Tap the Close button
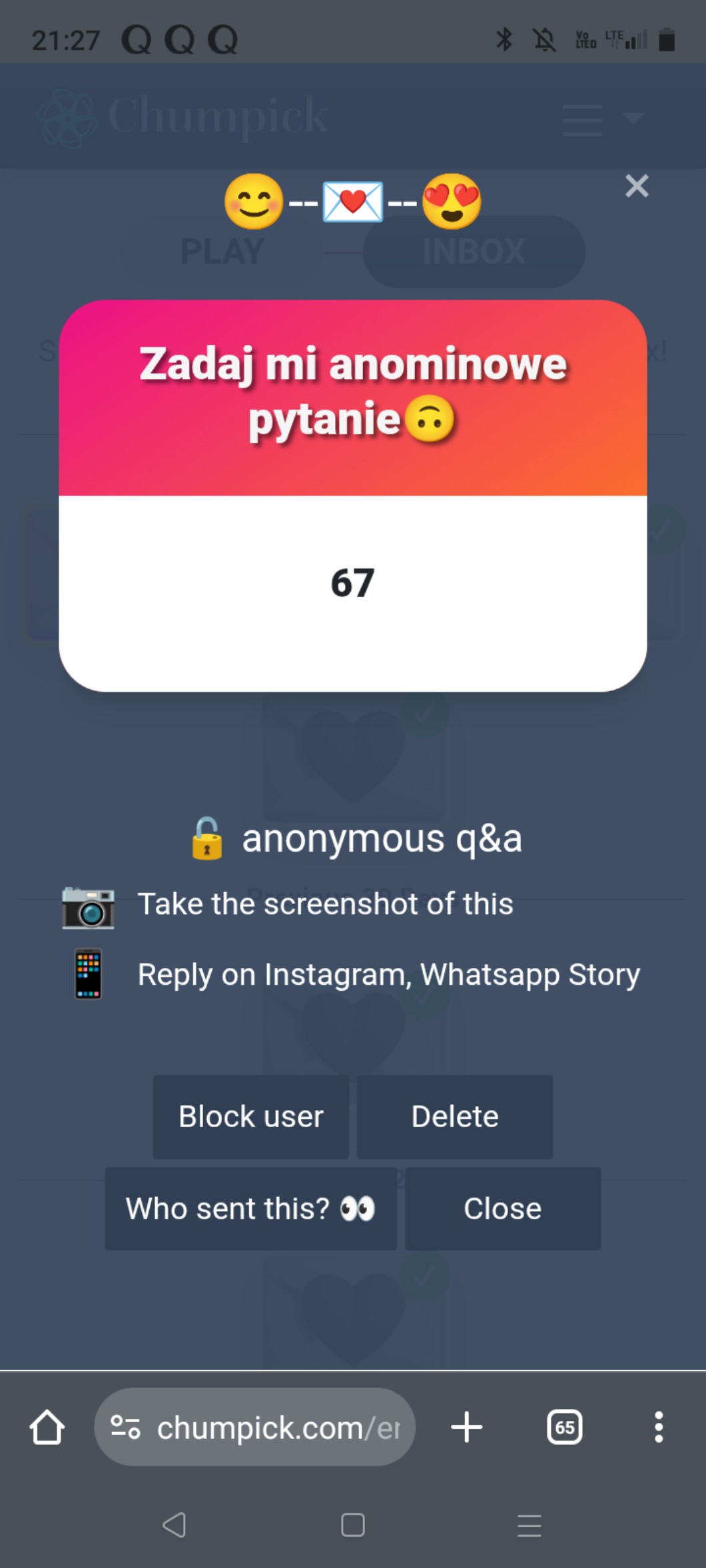The width and height of the screenshot is (706, 1568). tap(502, 1208)
